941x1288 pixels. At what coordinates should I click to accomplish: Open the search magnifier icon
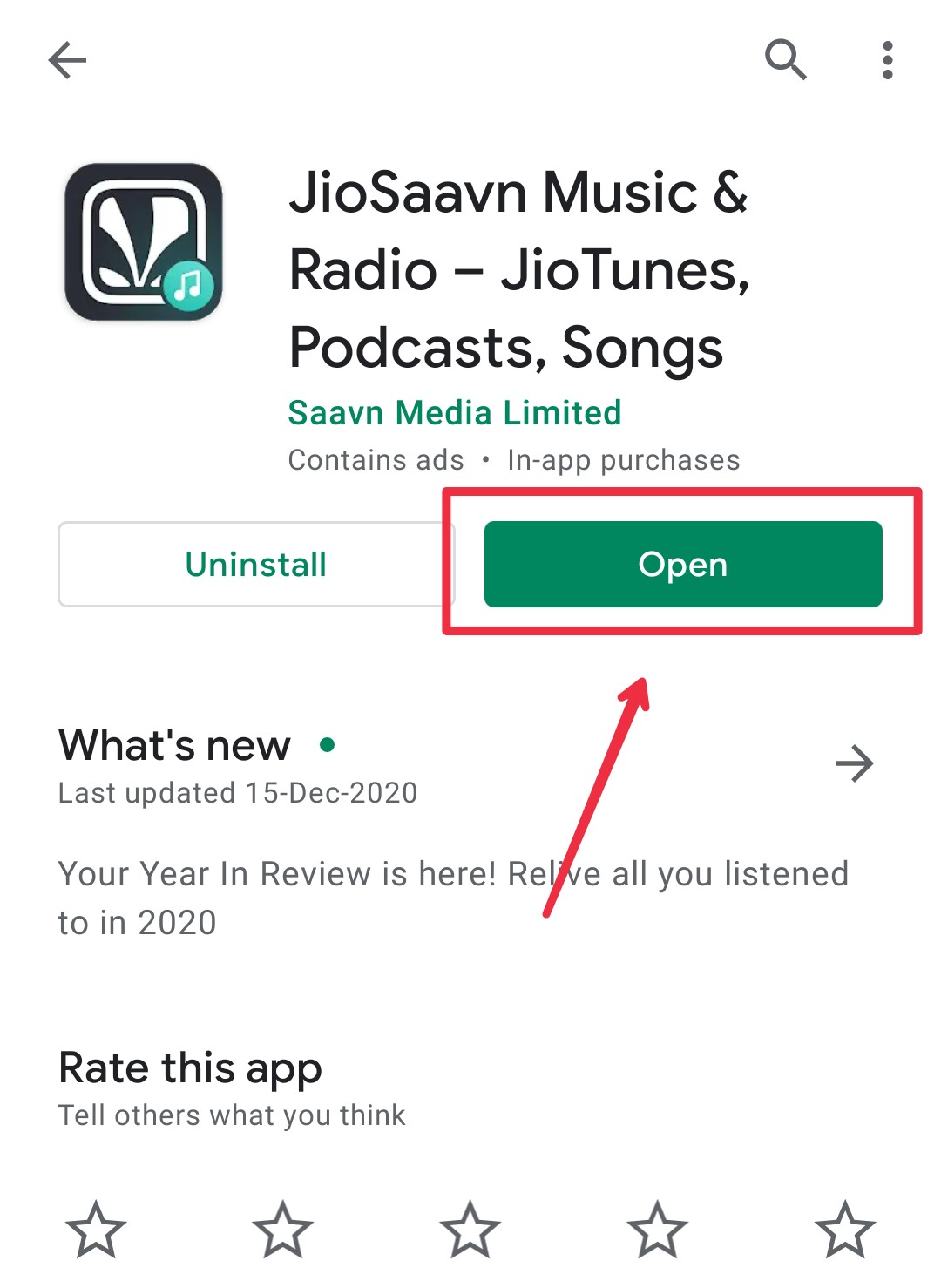[785, 59]
